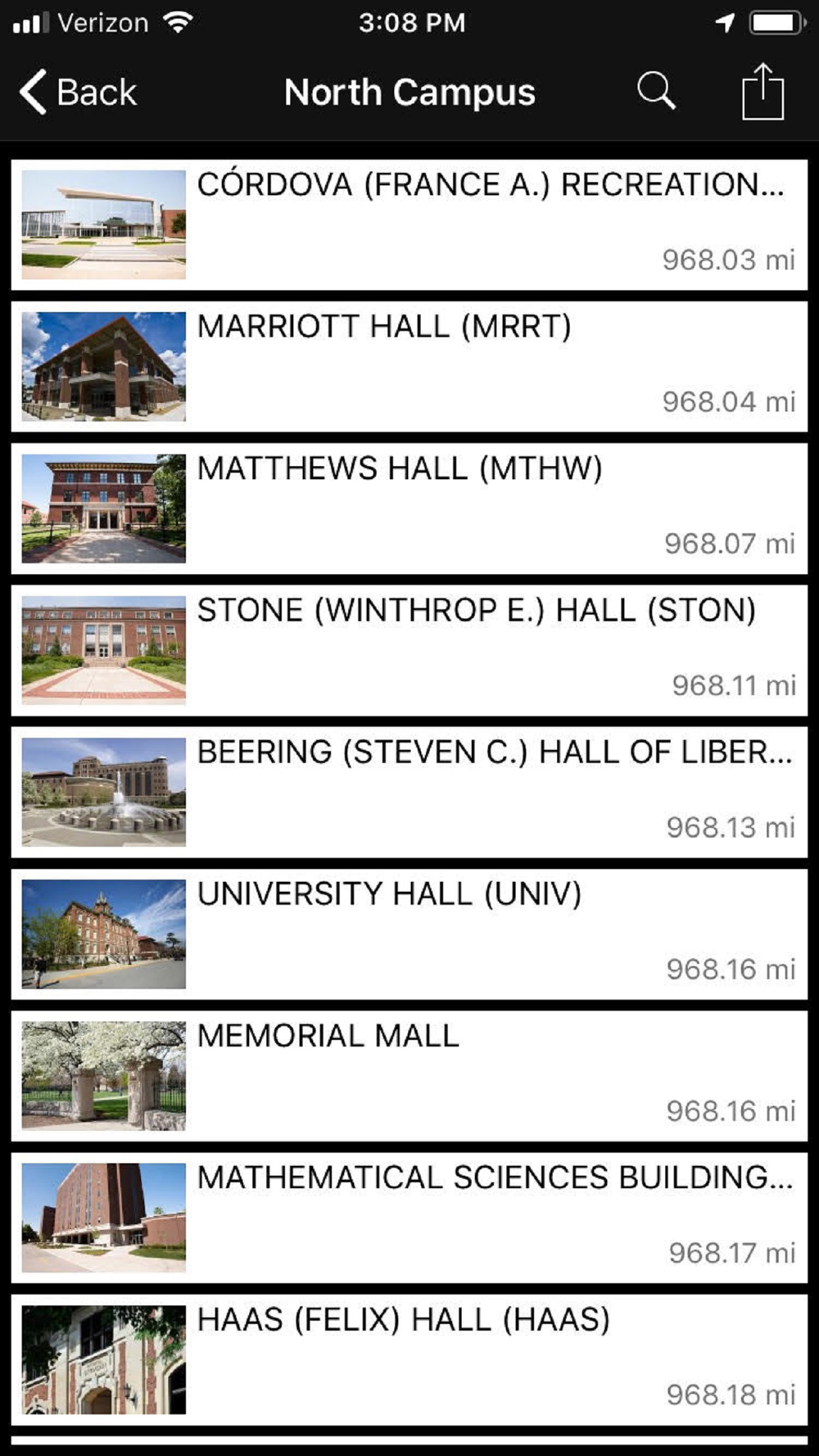Select Haas (Felix) Hall (HAAS)
This screenshot has height=1456, width=819.
point(409,1359)
